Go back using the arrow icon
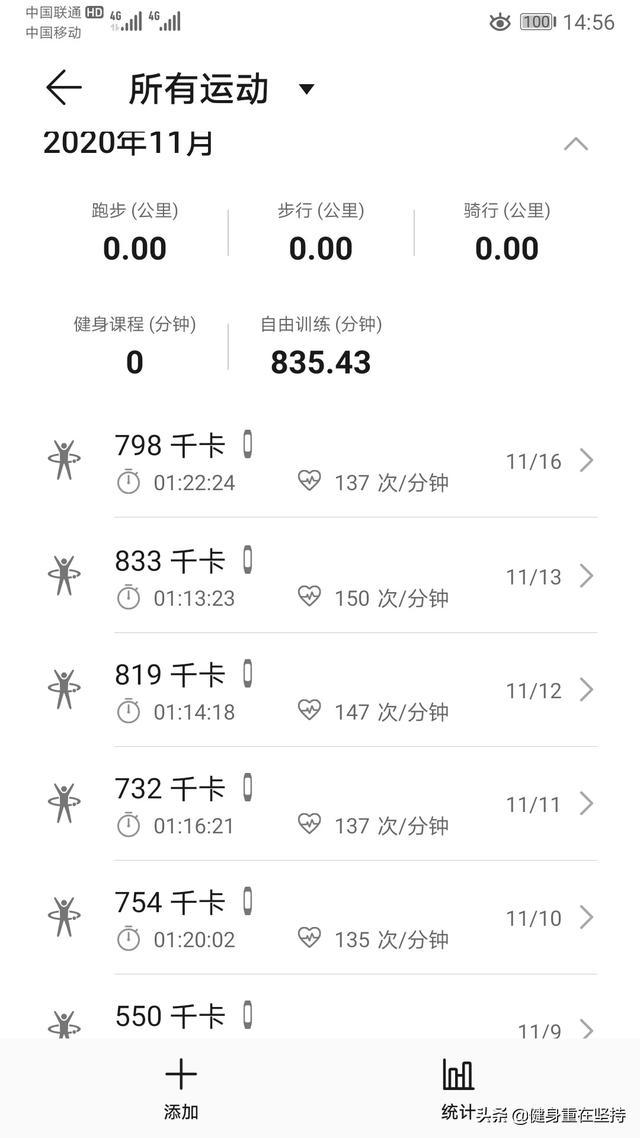The image size is (640, 1138). [63, 88]
